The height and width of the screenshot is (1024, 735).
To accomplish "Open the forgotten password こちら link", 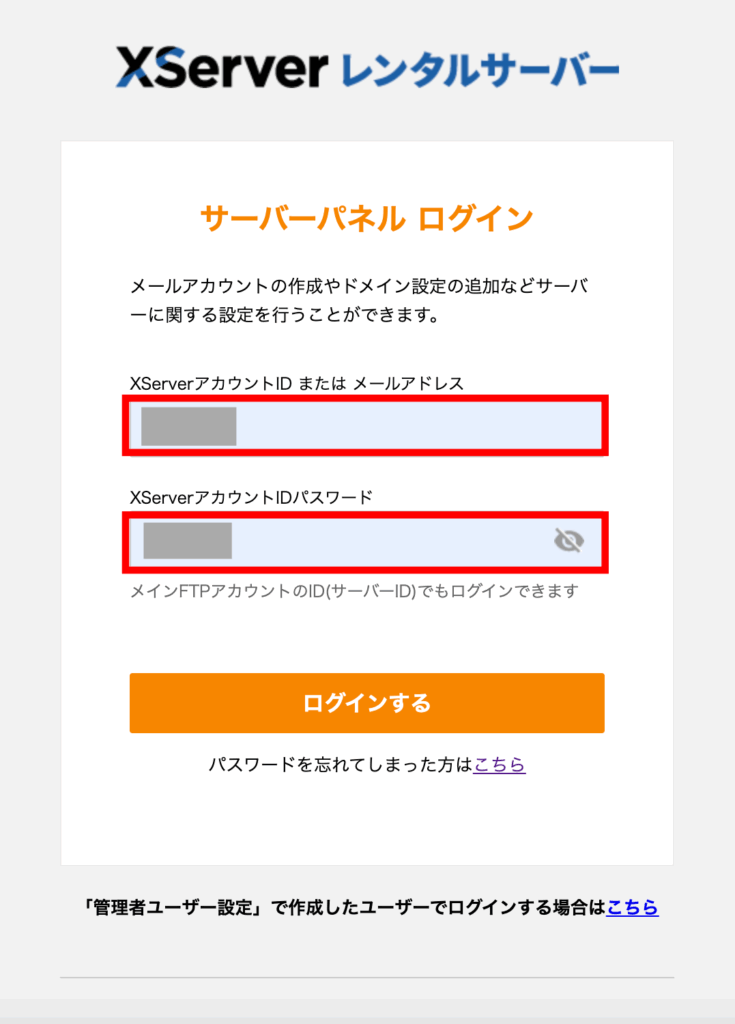I will 500,765.
